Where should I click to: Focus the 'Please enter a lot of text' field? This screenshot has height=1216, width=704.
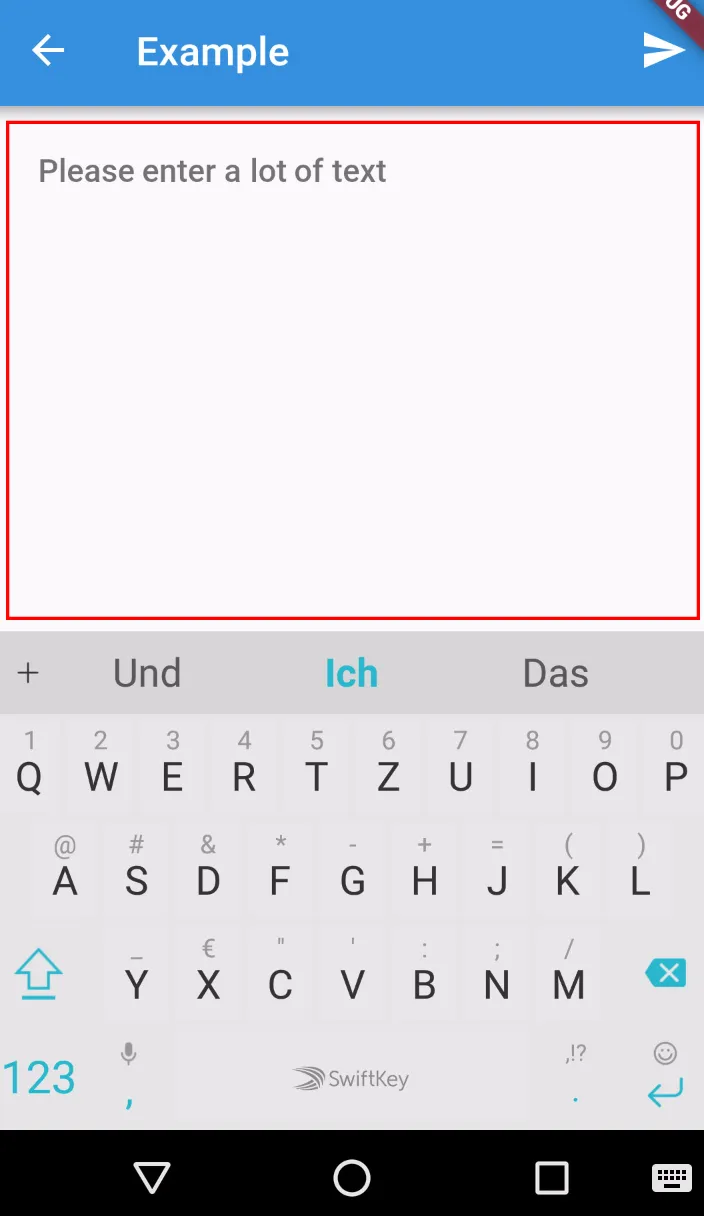(x=352, y=370)
